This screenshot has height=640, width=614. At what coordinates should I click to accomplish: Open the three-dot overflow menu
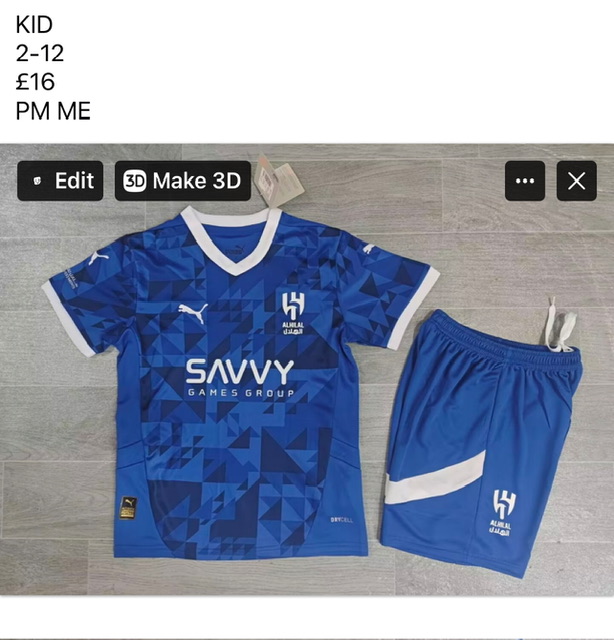pos(525,181)
